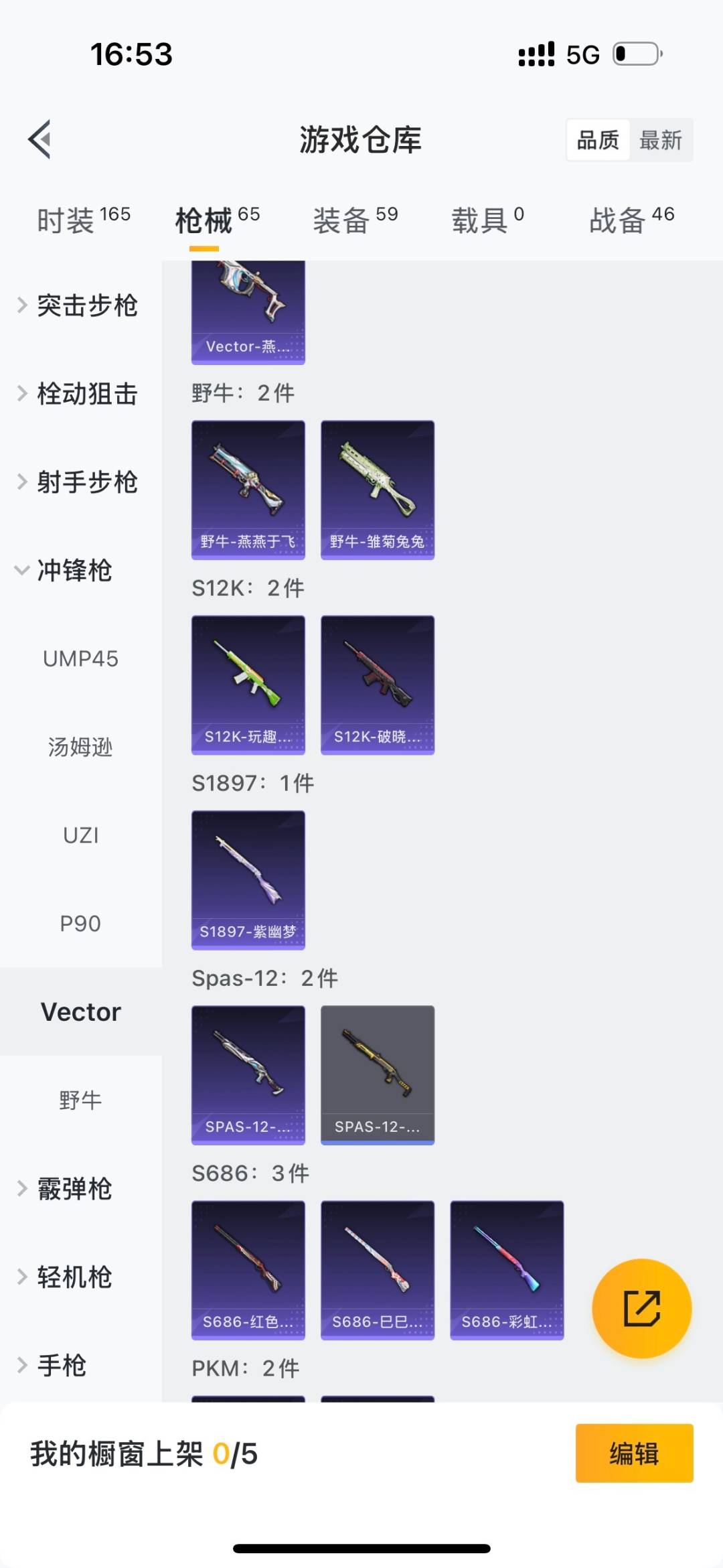Tap the back arrow icon
This screenshot has height=1568, width=723.
point(38,139)
